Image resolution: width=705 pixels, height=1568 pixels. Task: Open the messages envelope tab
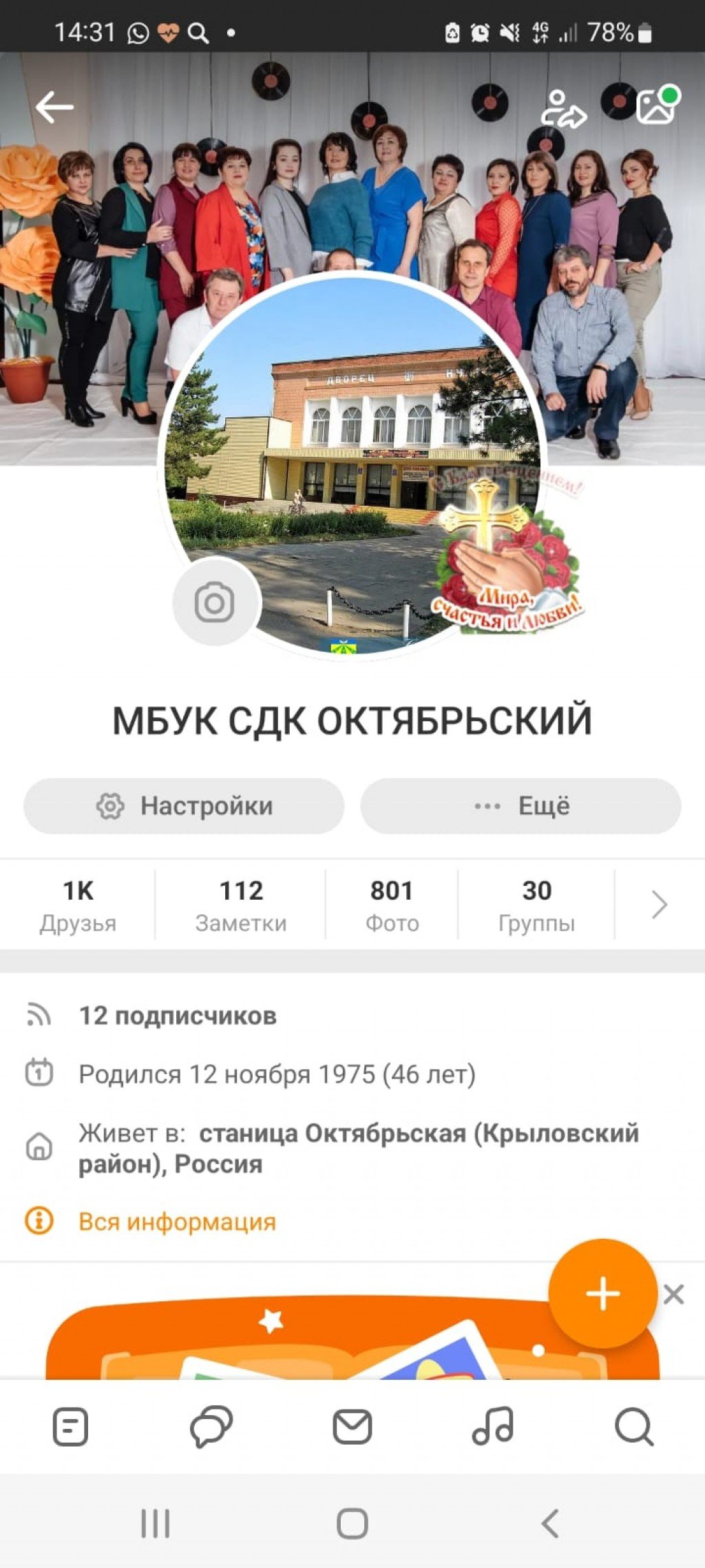(352, 1426)
